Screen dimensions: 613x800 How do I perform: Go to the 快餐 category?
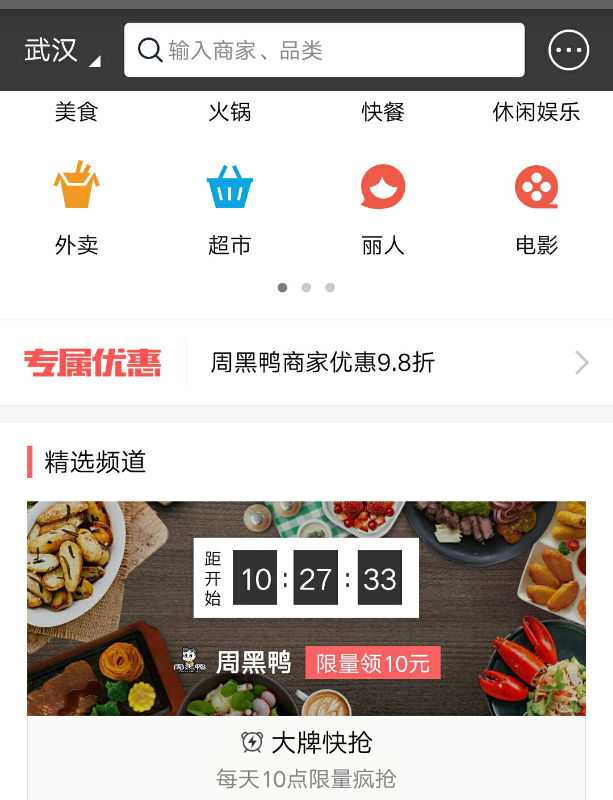(x=383, y=111)
